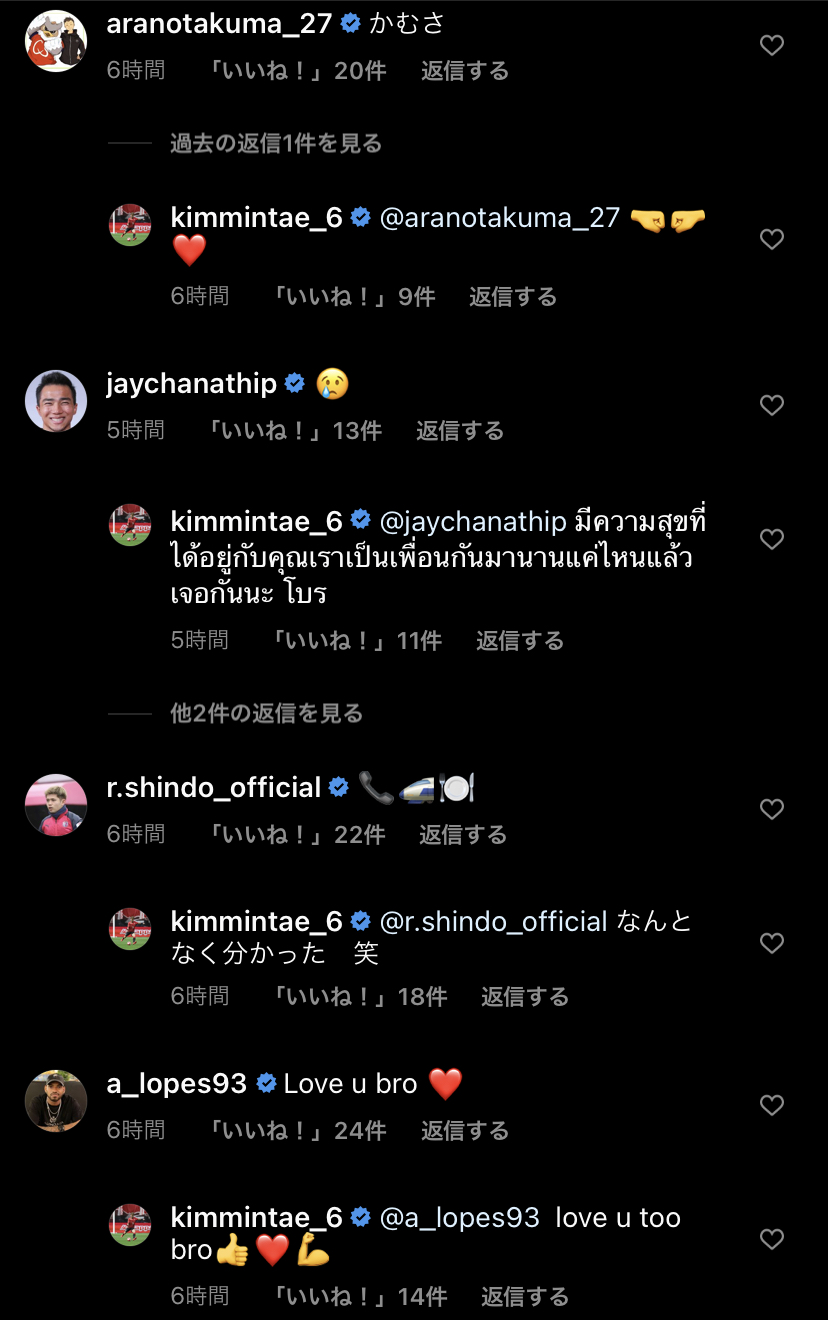Viewport: 828px width, 1320px height.
Task: Open the a_lopes93 username link
Action: tap(177, 1083)
